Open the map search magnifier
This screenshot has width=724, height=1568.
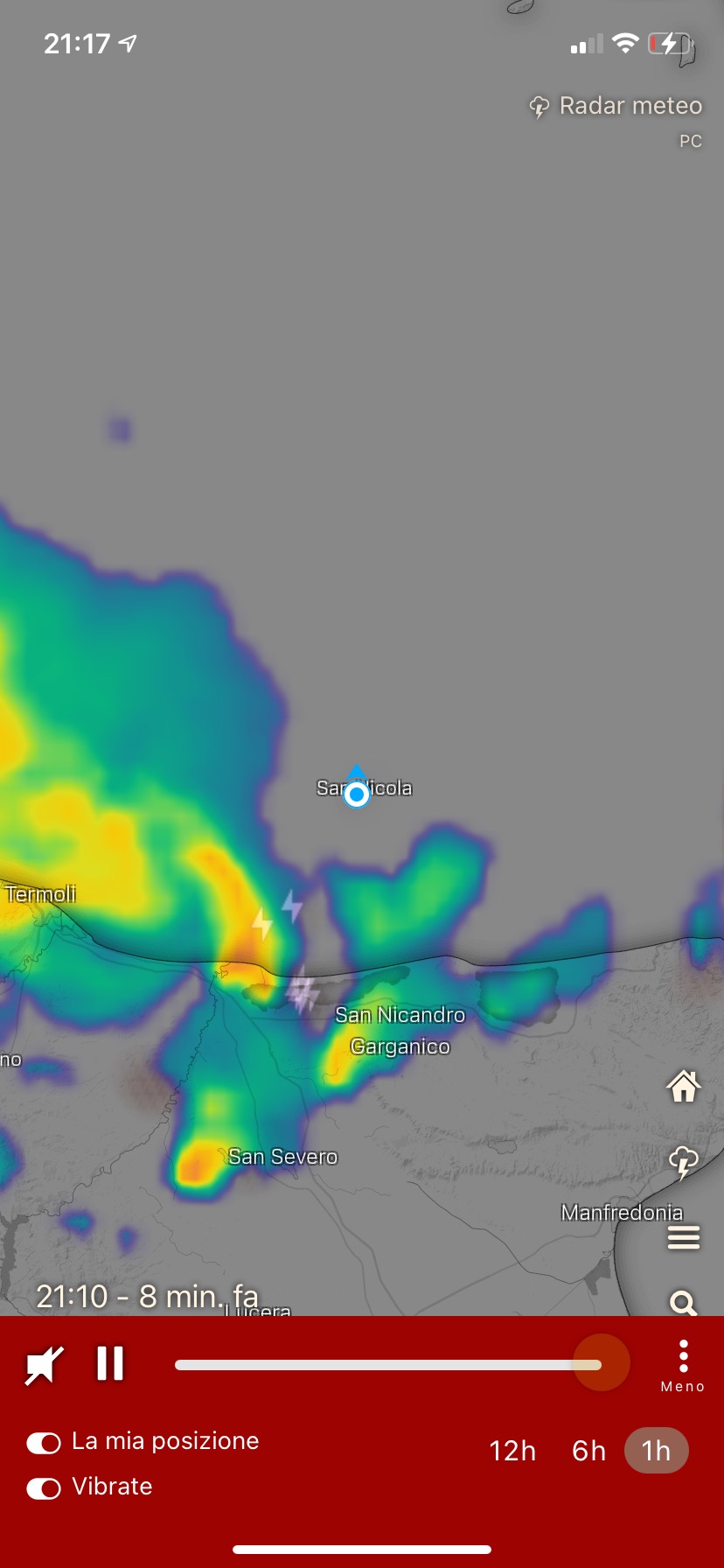point(683,1304)
